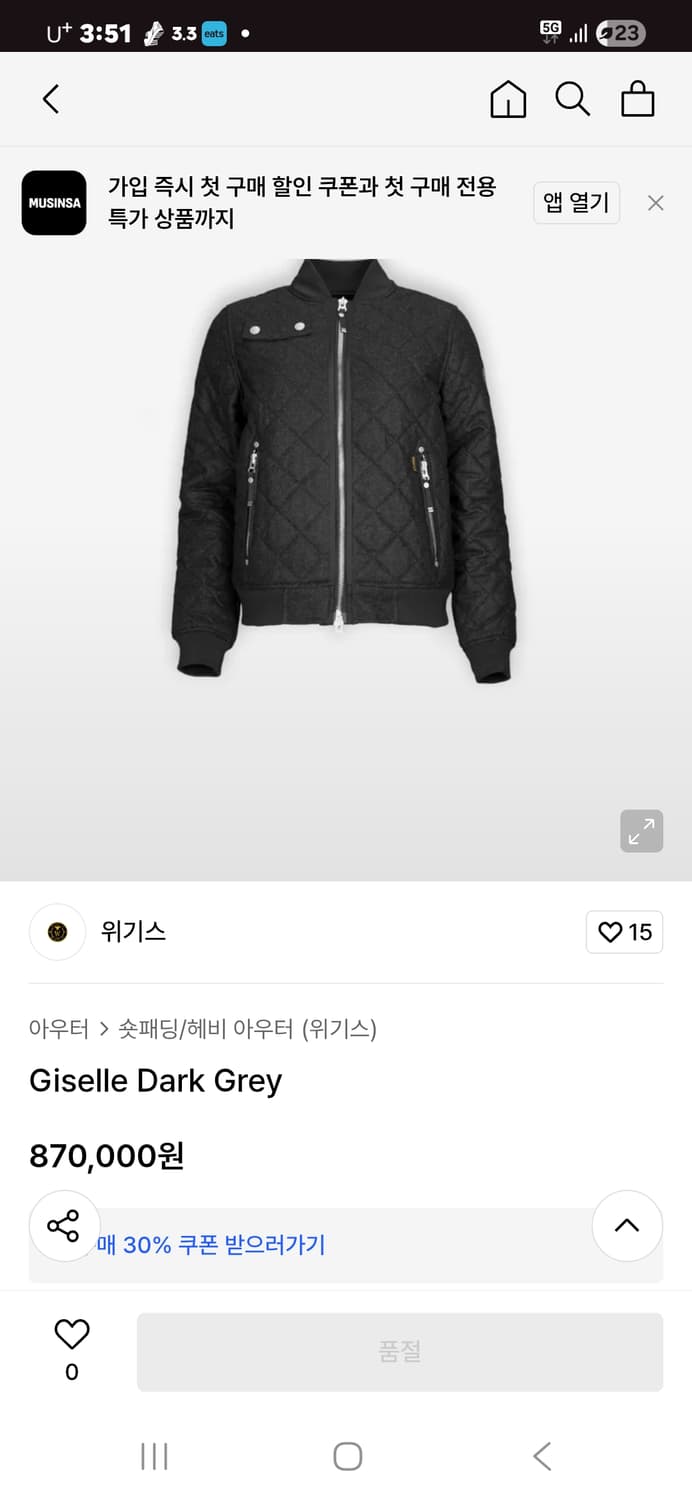This screenshot has height=1500, width=692.
Task: Dismiss the Musinsa app banner
Action: (x=655, y=203)
